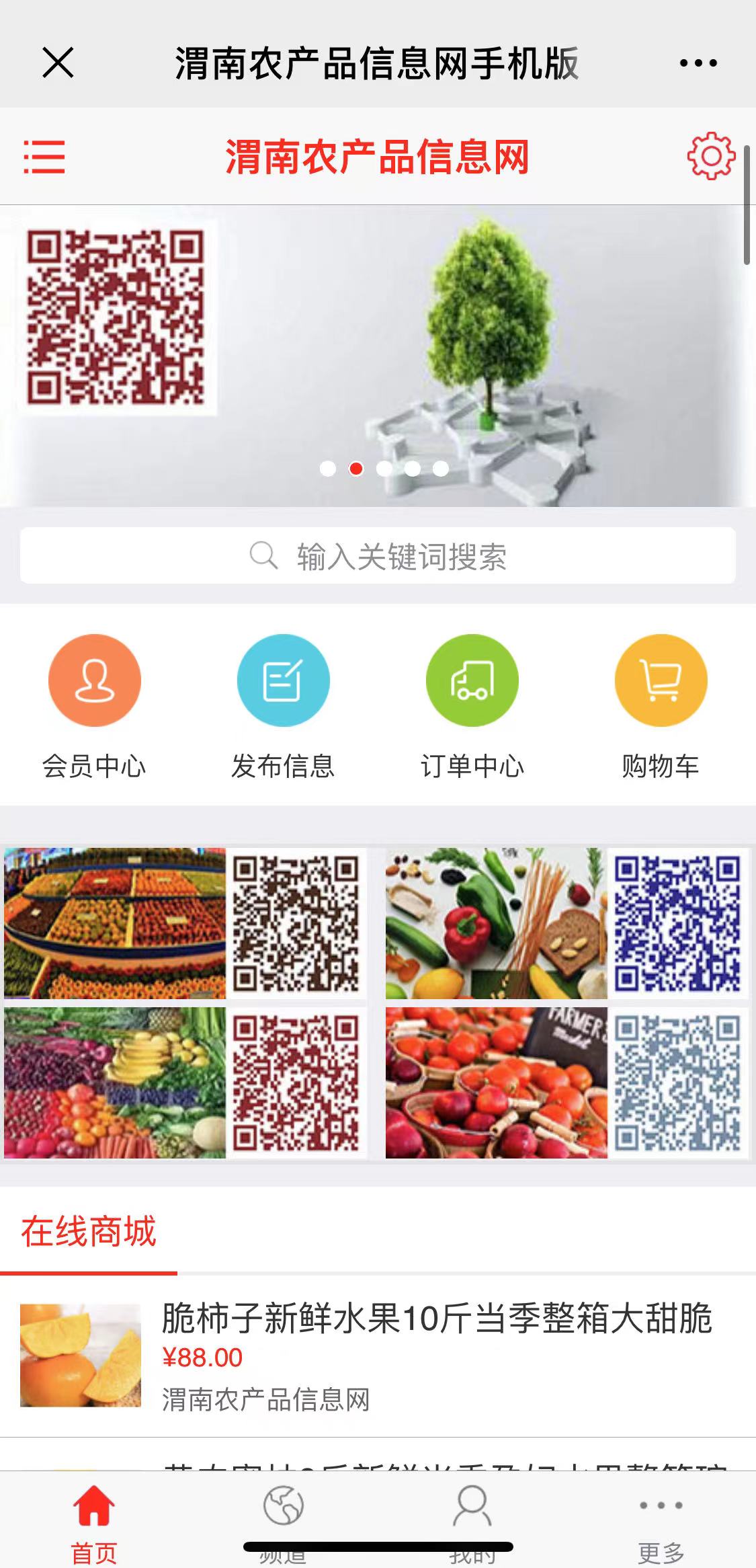
Task: Open 会员中心 member center
Action: click(94, 705)
